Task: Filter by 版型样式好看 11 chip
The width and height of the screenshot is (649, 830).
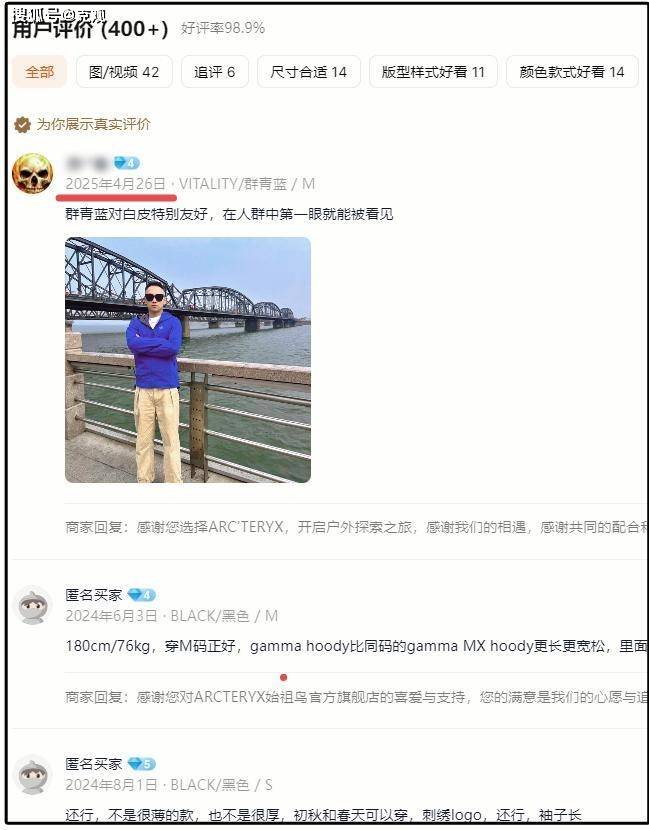Action: pos(433,72)
